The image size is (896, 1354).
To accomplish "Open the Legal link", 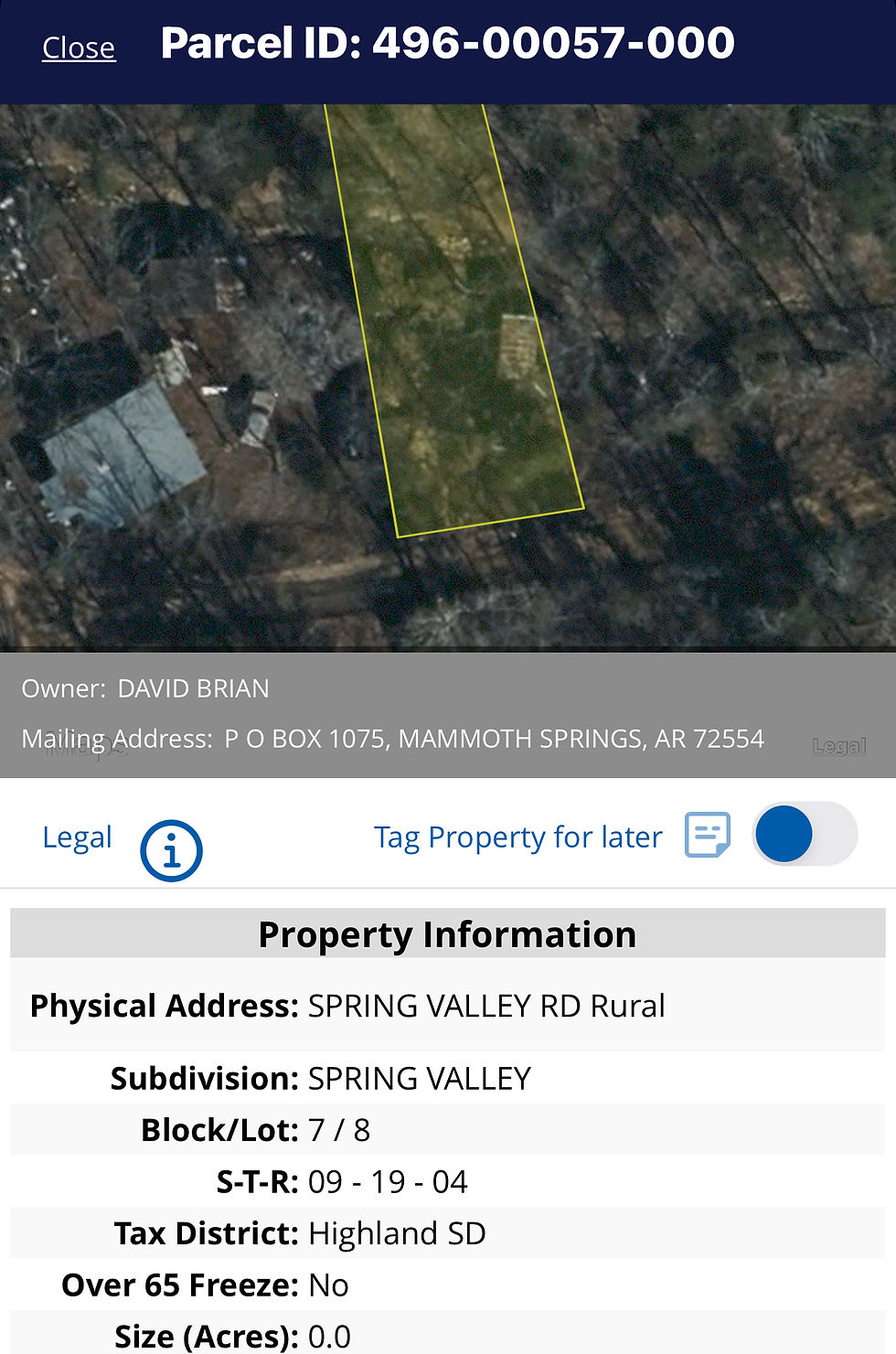I will point(77,837).
